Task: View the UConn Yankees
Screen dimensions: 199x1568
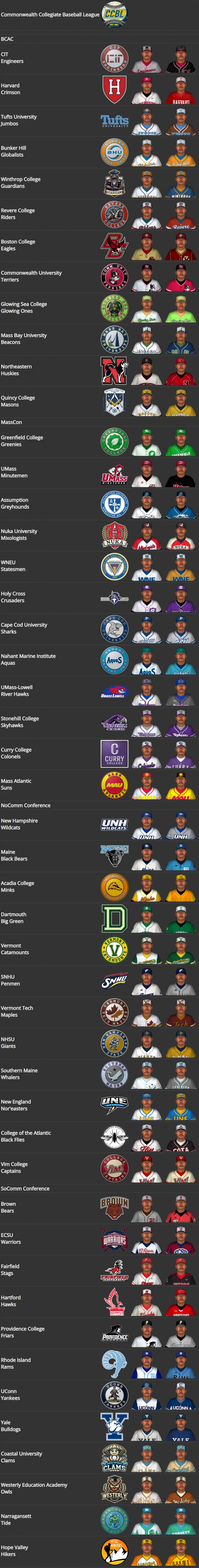Action: click(x=10, y=1395)
